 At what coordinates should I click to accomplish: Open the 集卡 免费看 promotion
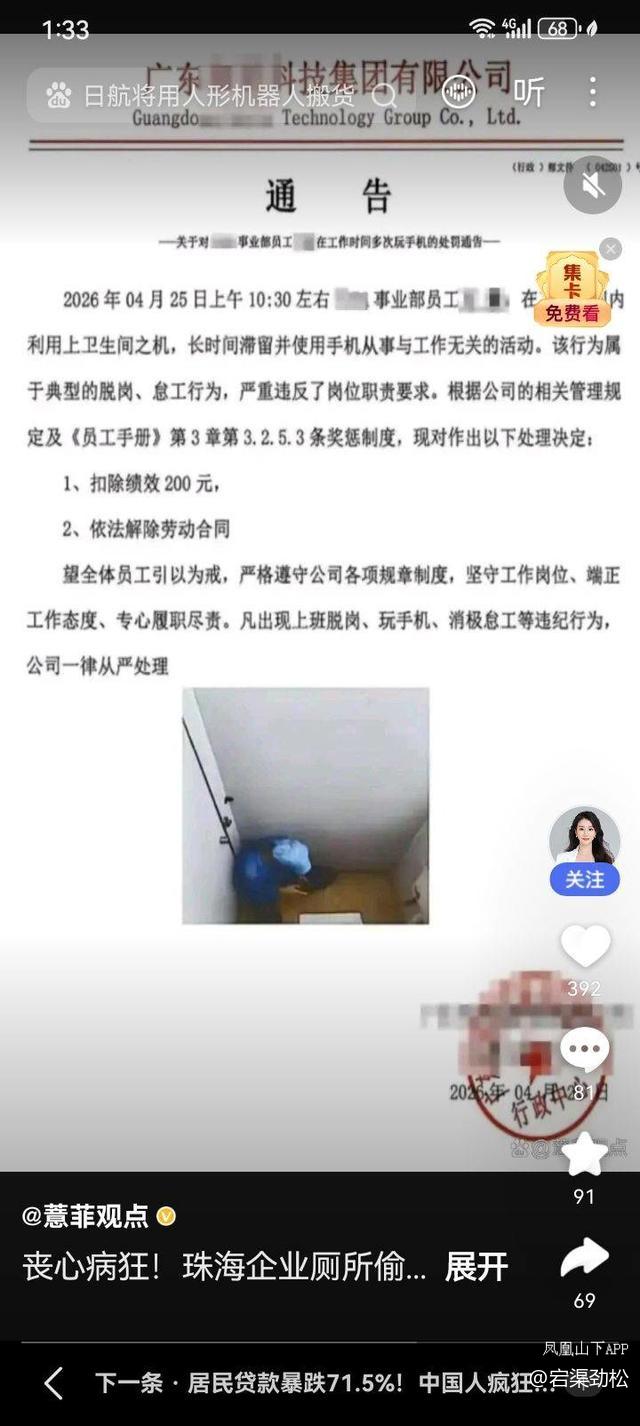coord(571,290)
